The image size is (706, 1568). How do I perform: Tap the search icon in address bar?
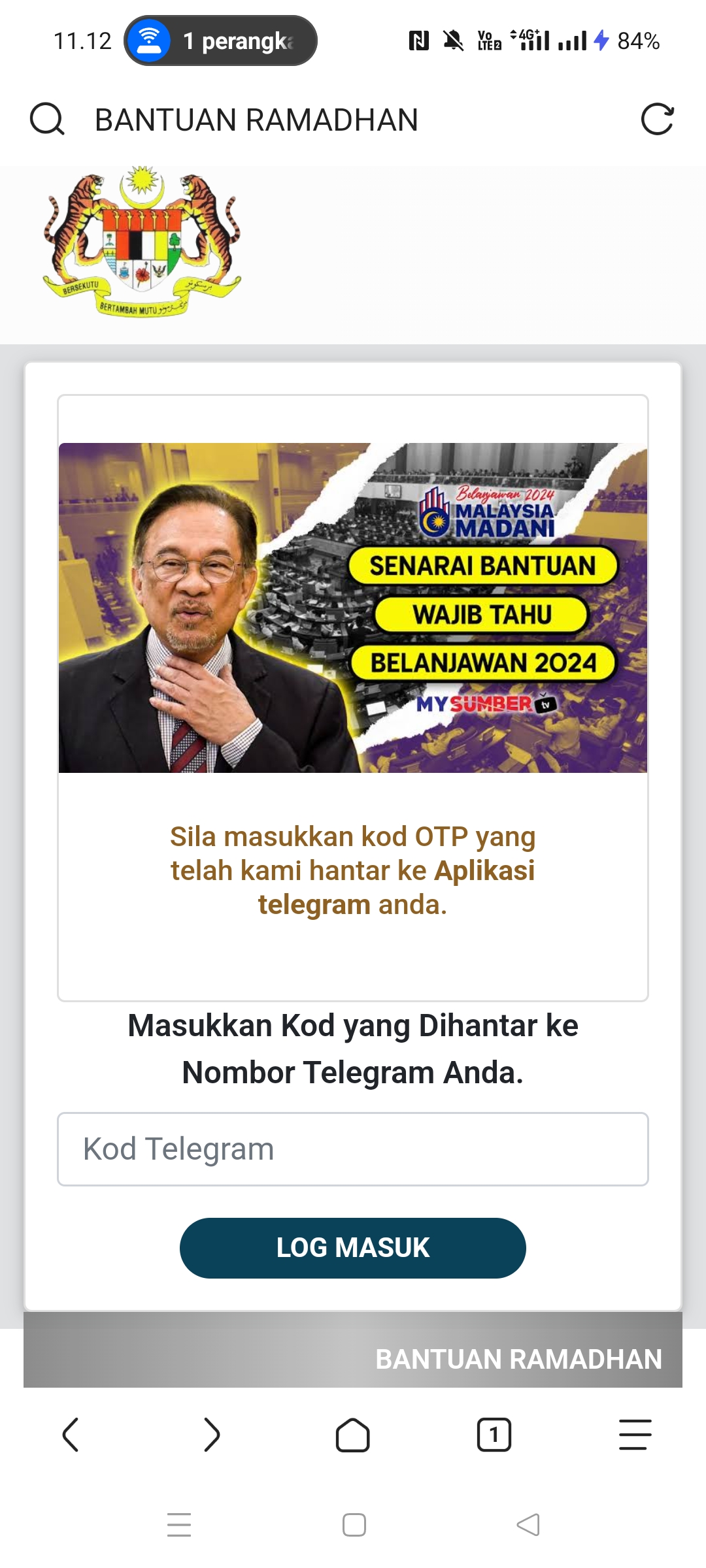point(47,120)
